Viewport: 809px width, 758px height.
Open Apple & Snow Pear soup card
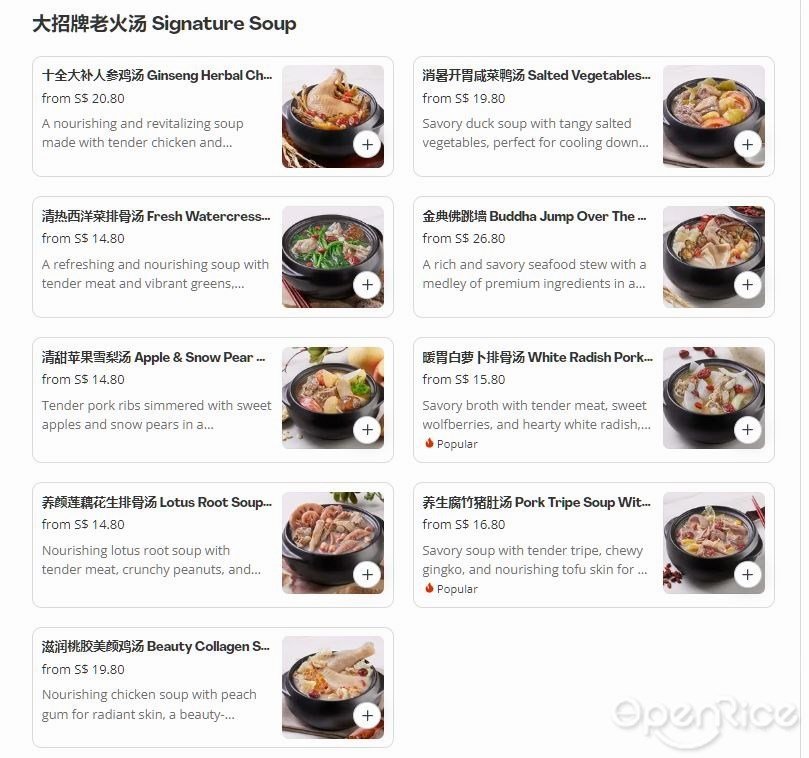coord(154,358)
